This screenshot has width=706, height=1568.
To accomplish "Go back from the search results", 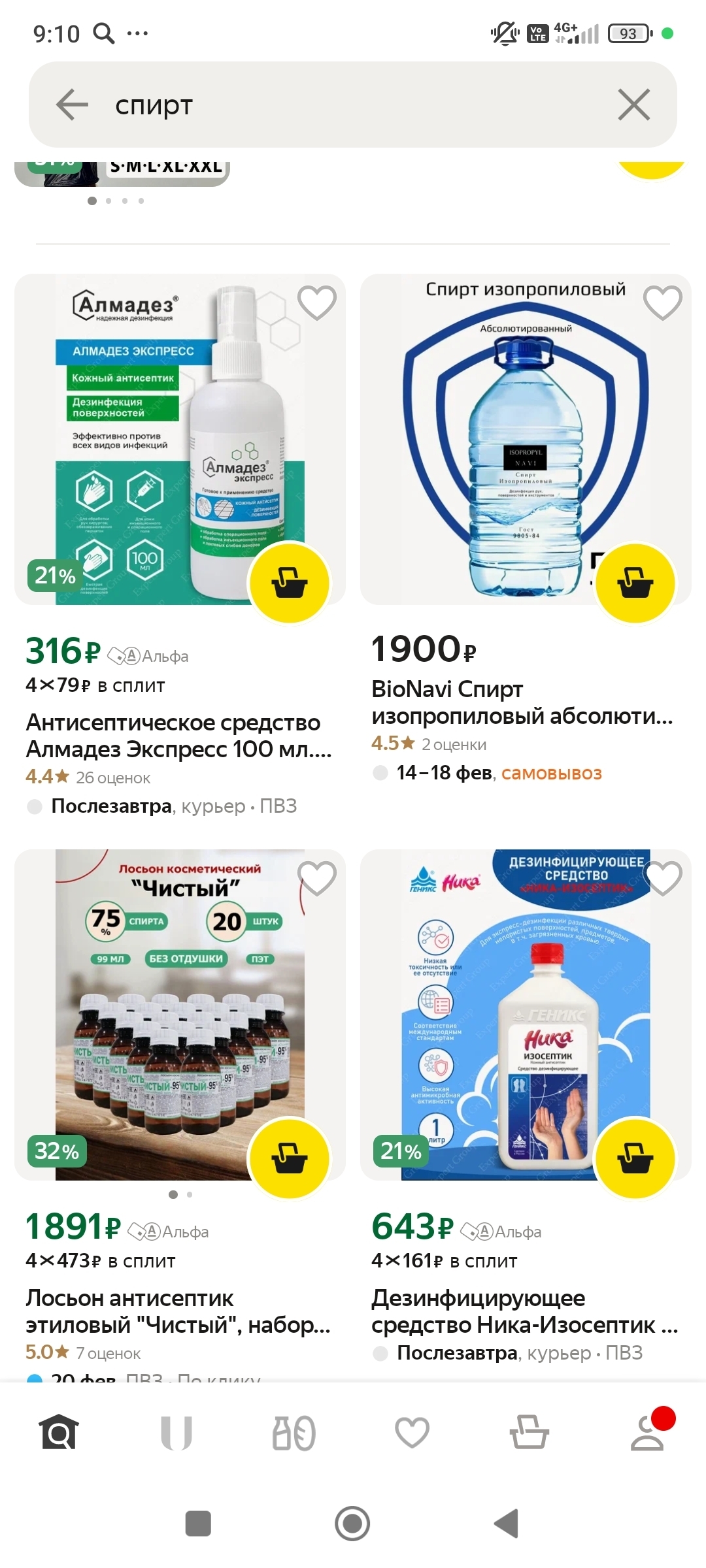I will (x=72, y=105).
